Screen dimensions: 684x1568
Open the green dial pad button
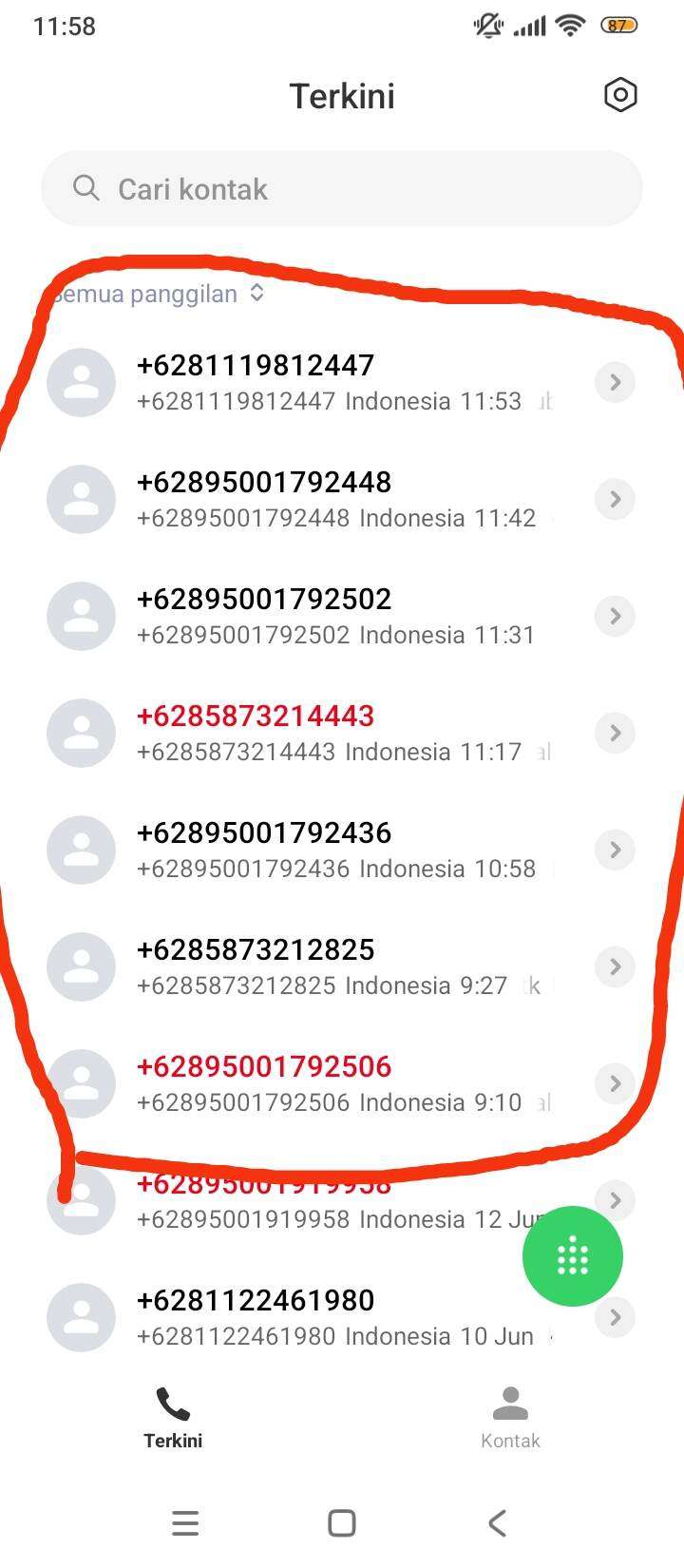click(x=573, y=1256)
